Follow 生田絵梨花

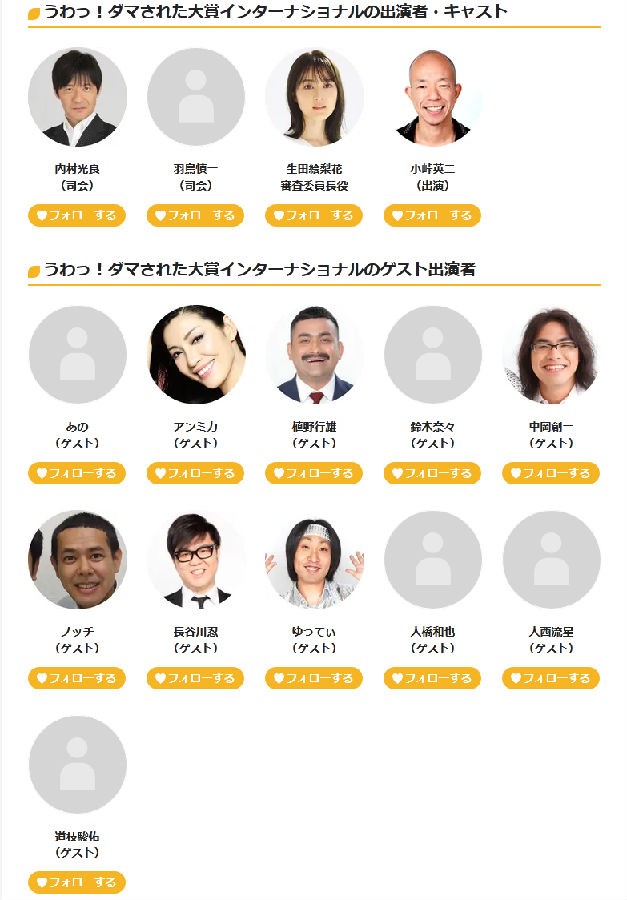[314, 215]
